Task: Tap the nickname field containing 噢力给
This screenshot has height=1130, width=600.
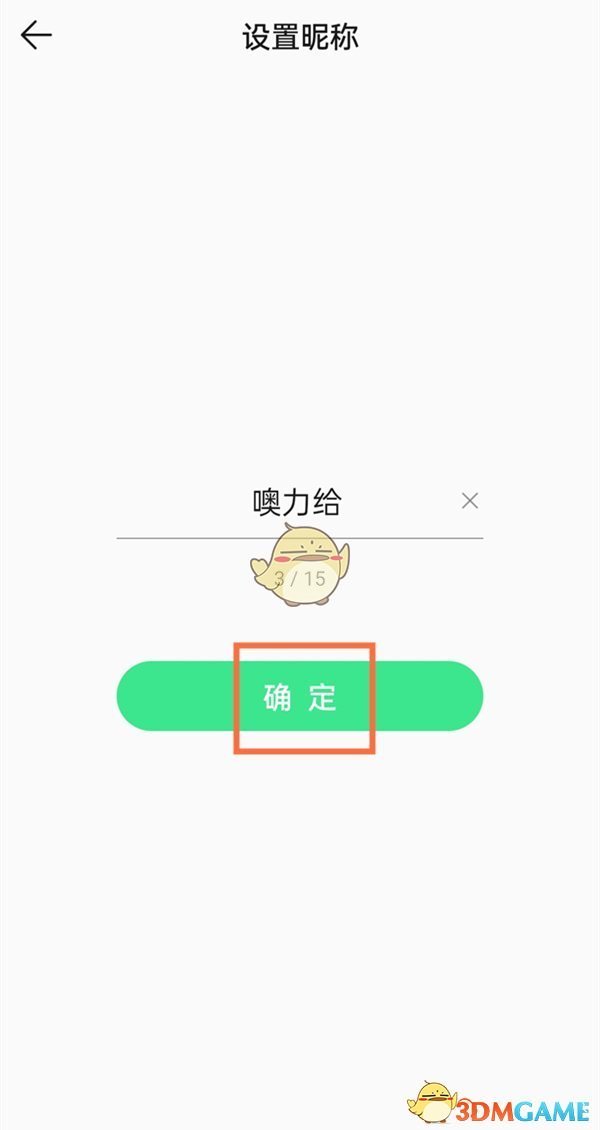Action: click(x=296, y=502)
